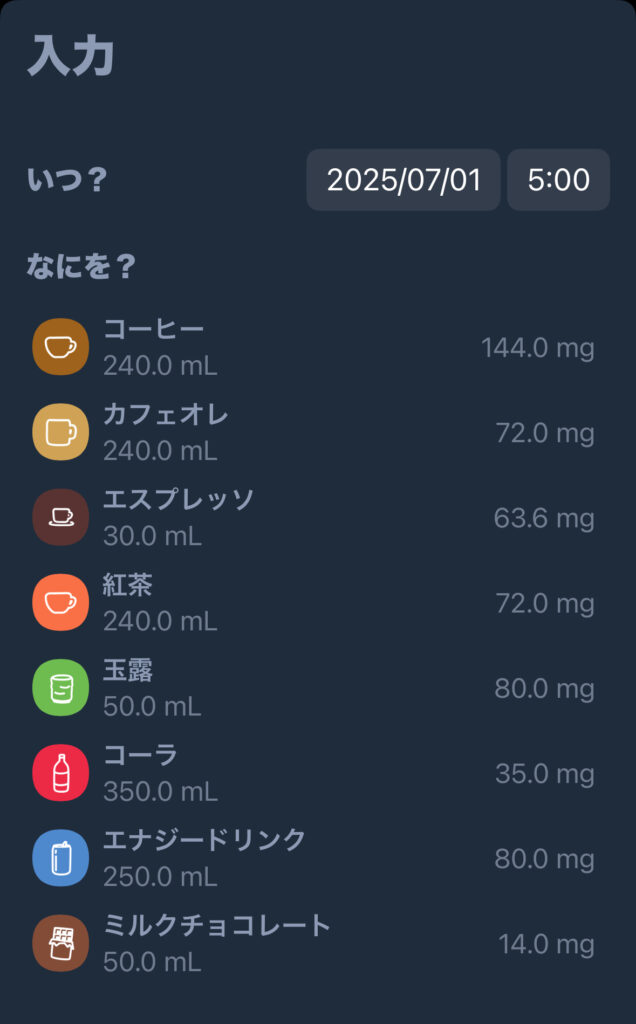Open the date picker showing 2025/07/01
This screenshot has height=1024, width=636.
(403, 180)
